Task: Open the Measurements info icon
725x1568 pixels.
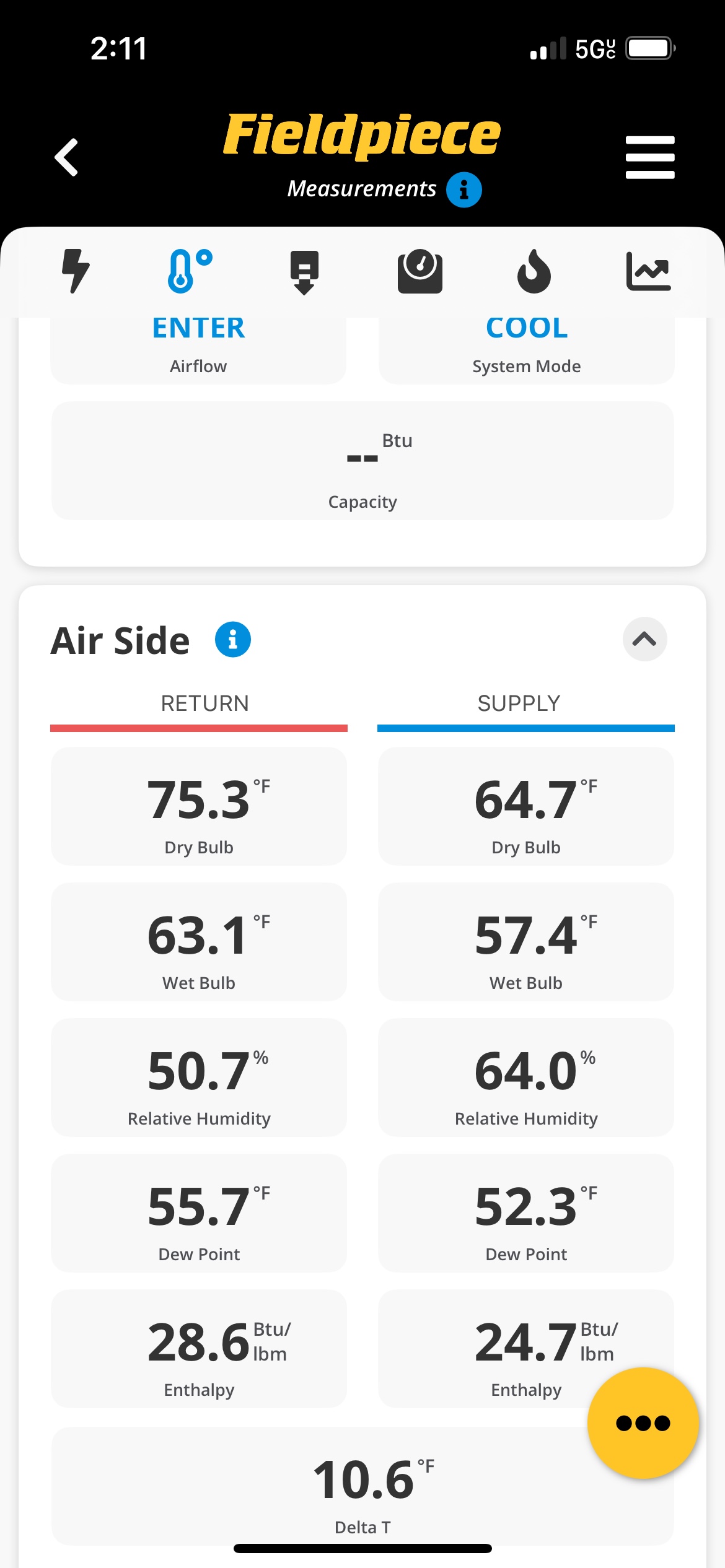Action: coord(464,189)
